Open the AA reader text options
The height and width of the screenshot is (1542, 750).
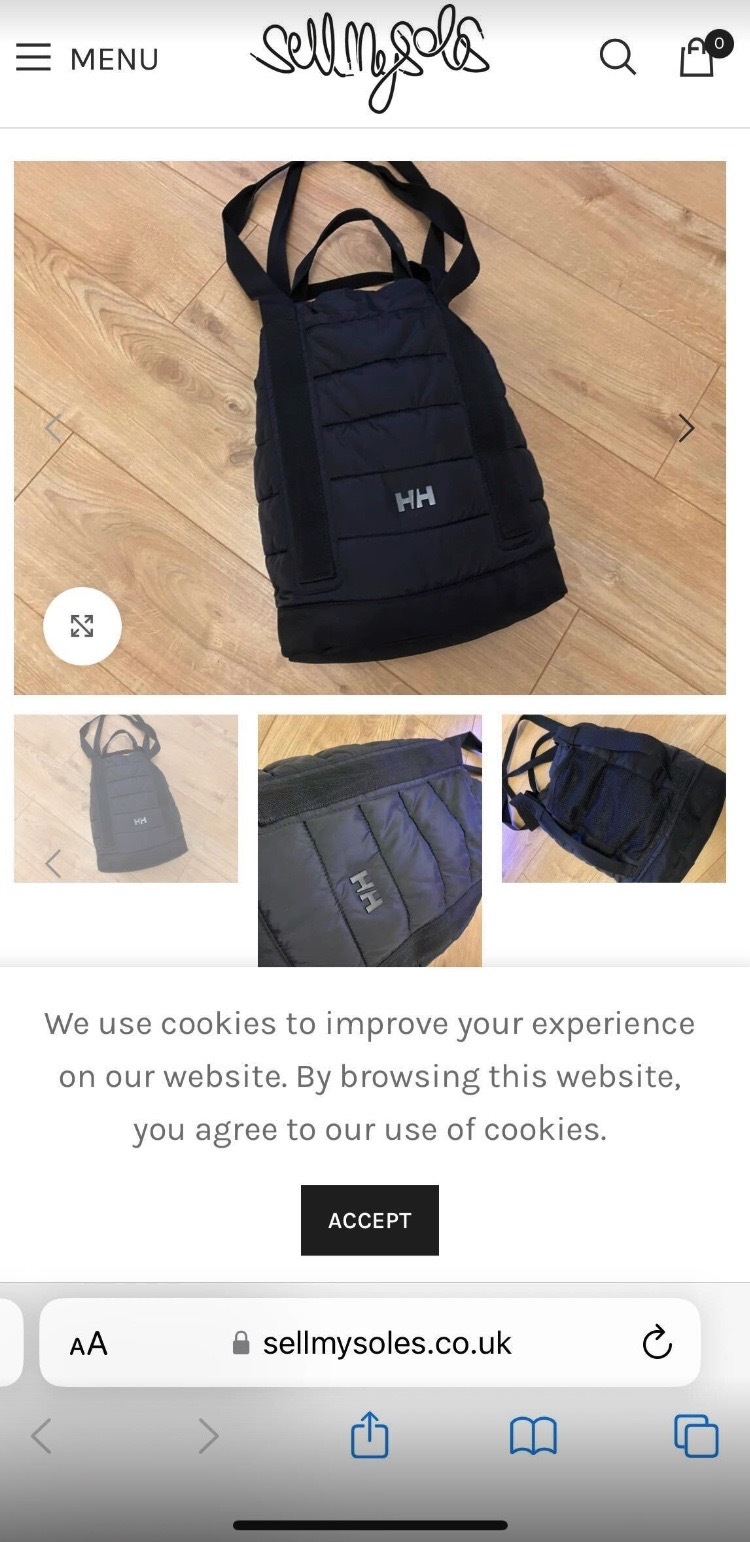pos(88,1344)
